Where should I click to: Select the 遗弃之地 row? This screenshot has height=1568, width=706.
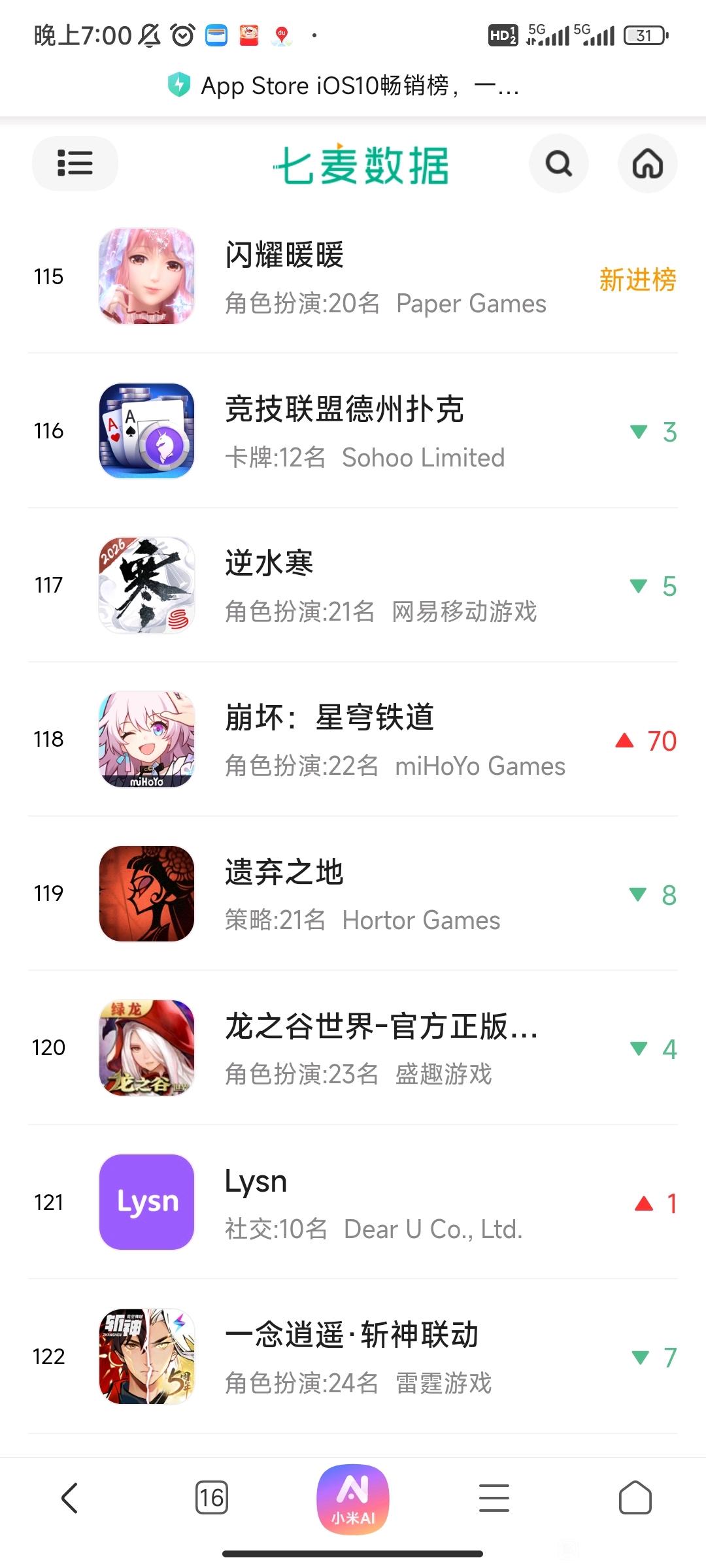(x=353, y=893)
